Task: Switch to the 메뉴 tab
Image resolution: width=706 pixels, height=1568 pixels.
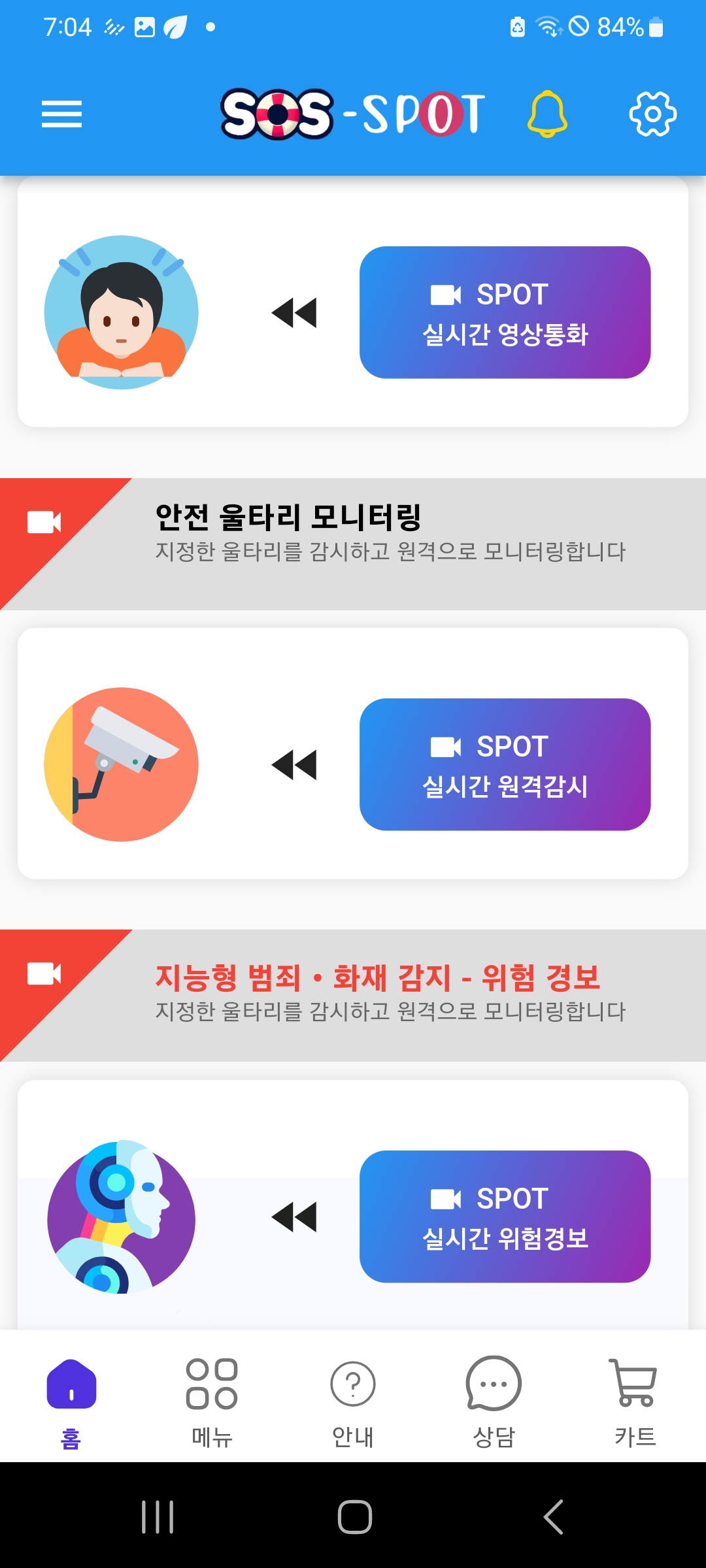Action: click(212, 1397)
